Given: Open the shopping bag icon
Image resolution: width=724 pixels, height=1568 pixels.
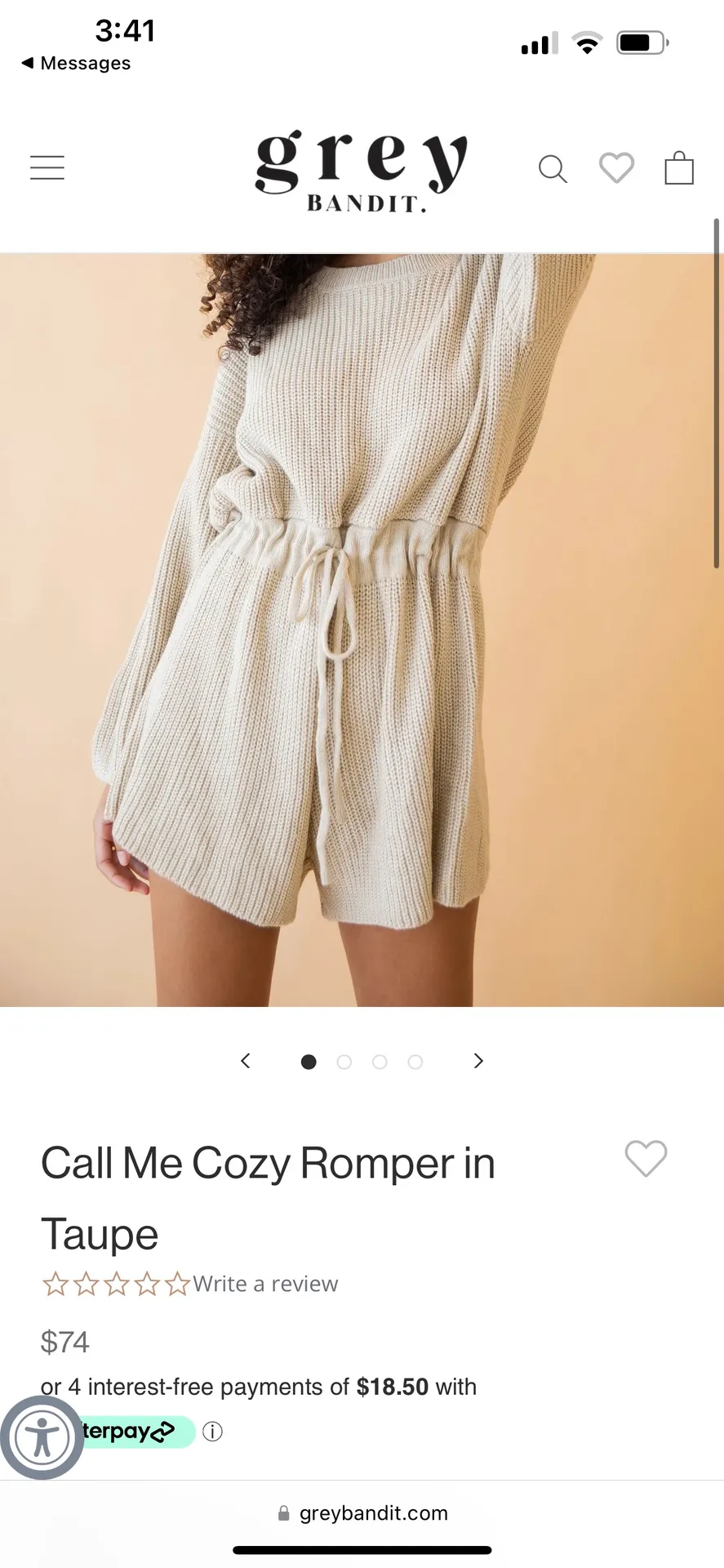Looking at the screenshot, I should tap(679, 168).
